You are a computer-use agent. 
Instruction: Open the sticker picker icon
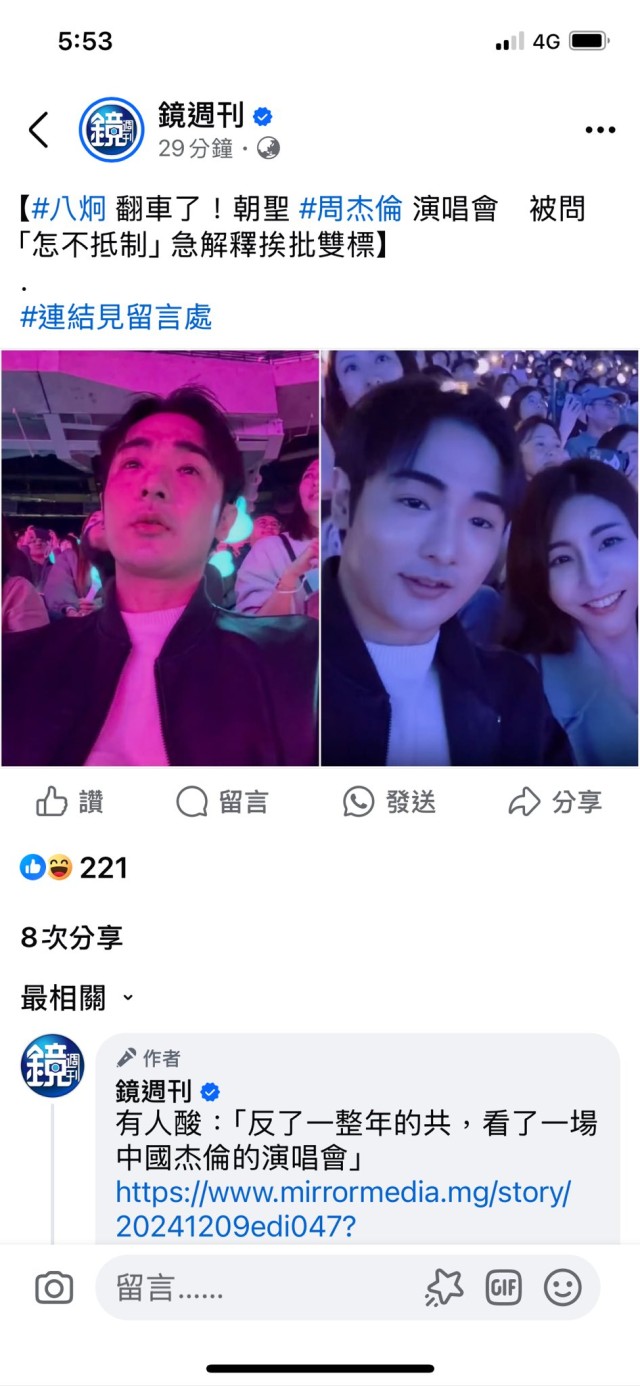(x=443, y=1288)
